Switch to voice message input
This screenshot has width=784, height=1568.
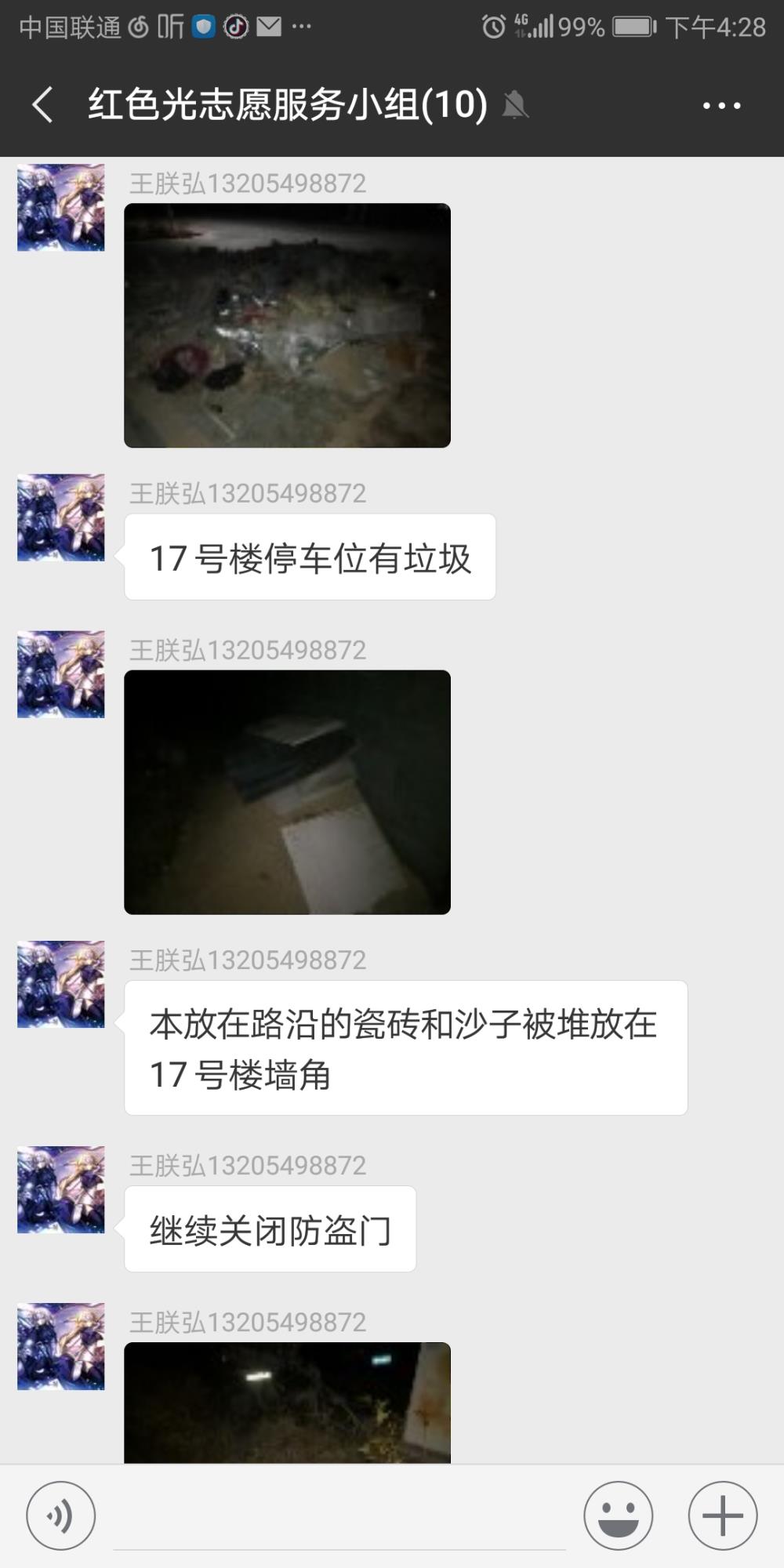(x=61, y=1515)
